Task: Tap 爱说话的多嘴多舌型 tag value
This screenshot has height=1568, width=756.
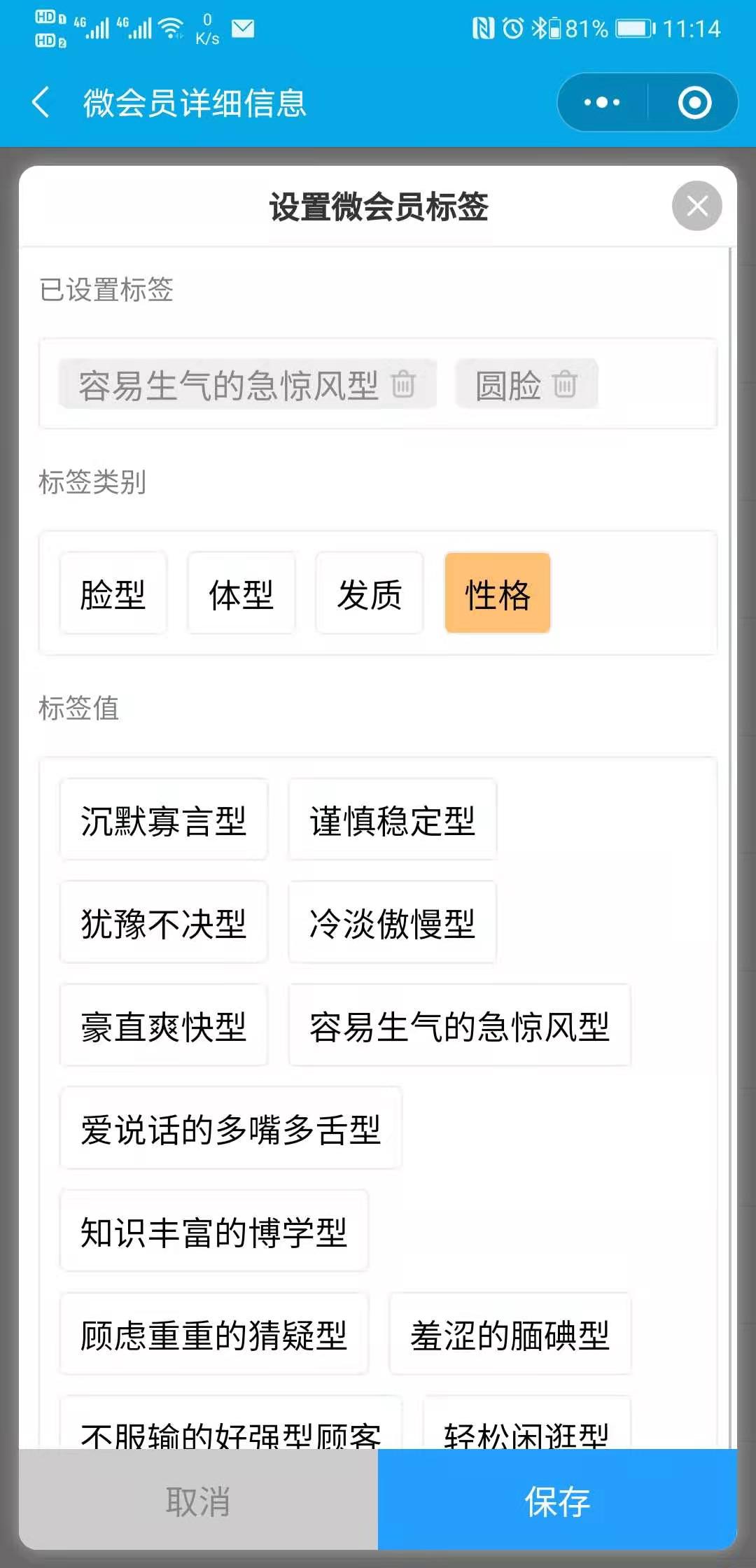Action: pos(231,1128)
